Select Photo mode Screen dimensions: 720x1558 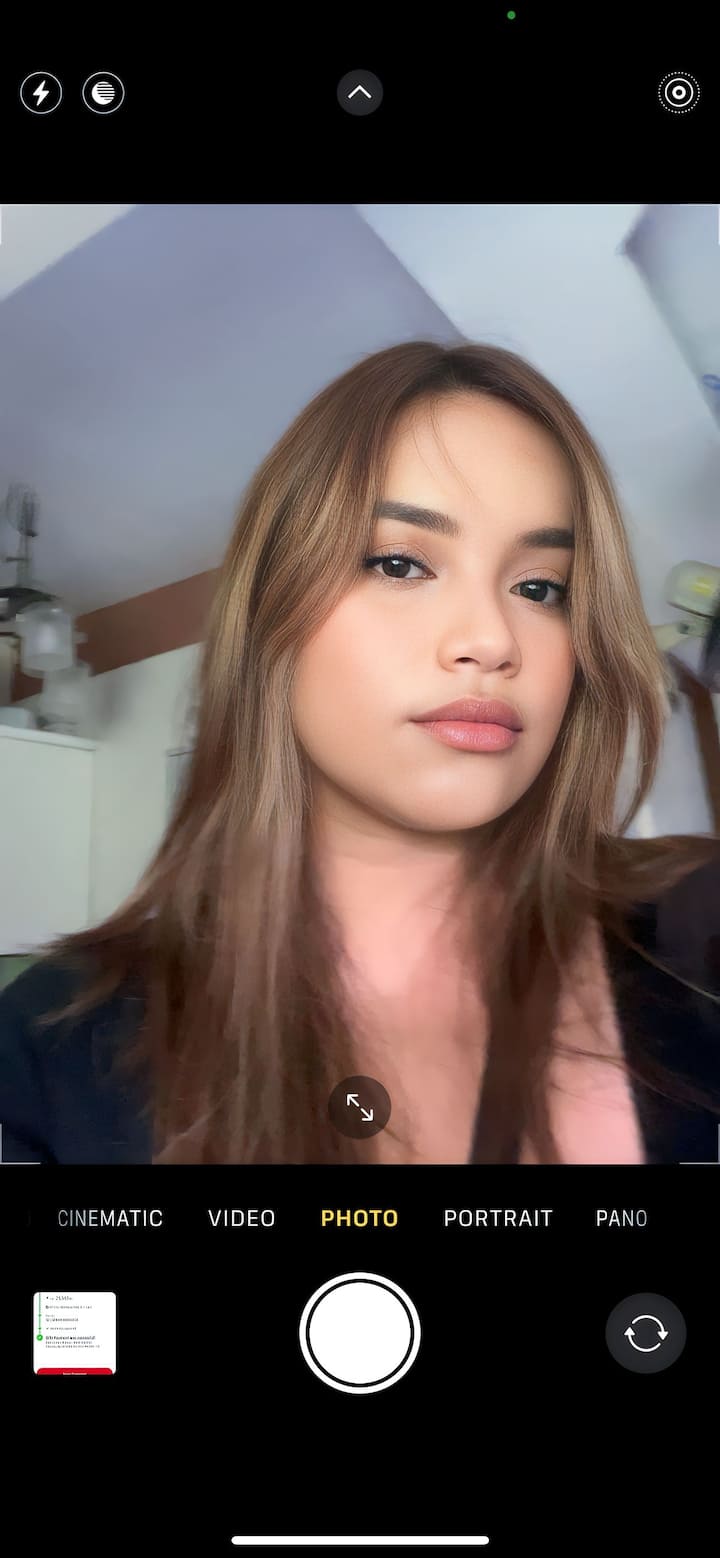pos(359,1218)
